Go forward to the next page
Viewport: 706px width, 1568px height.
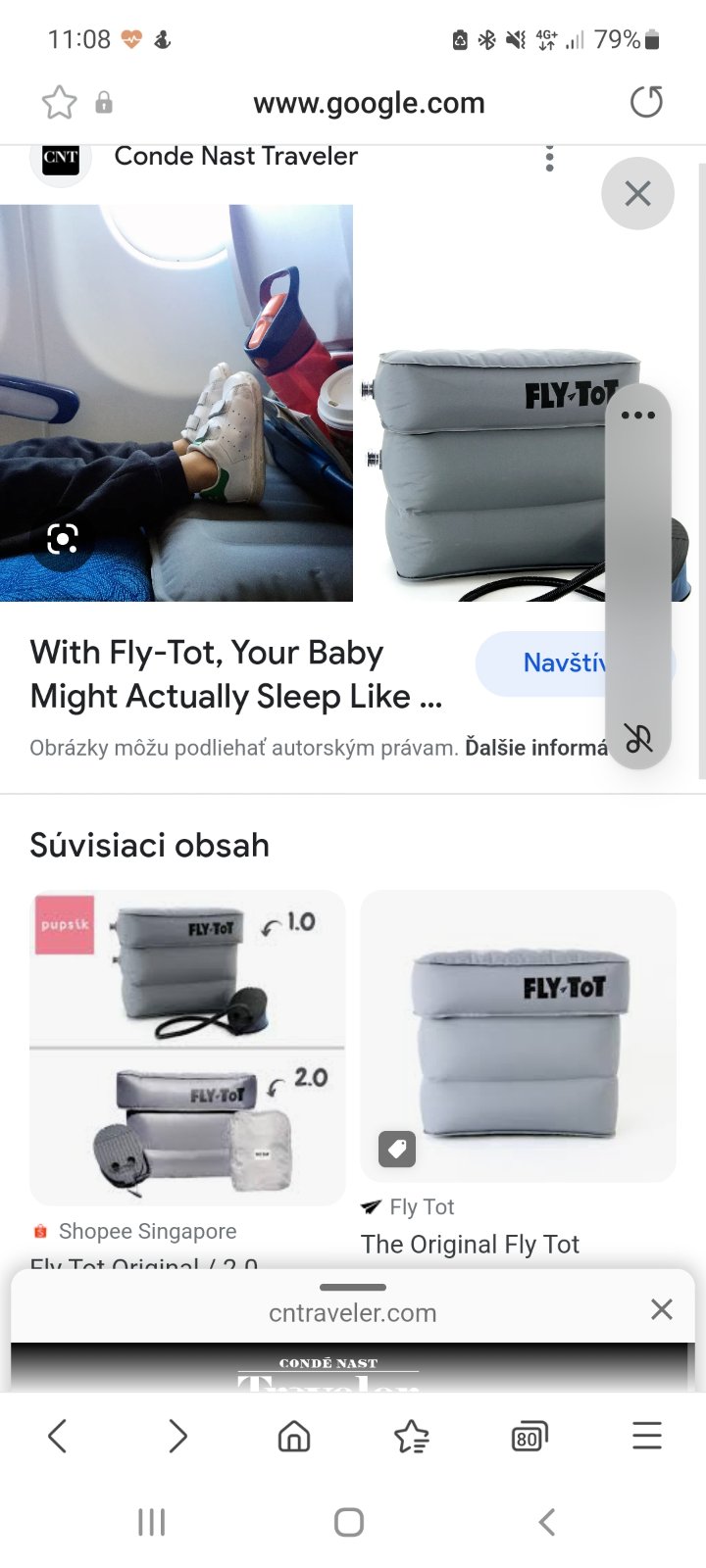pyautogui.click(x=177, y=1437)
